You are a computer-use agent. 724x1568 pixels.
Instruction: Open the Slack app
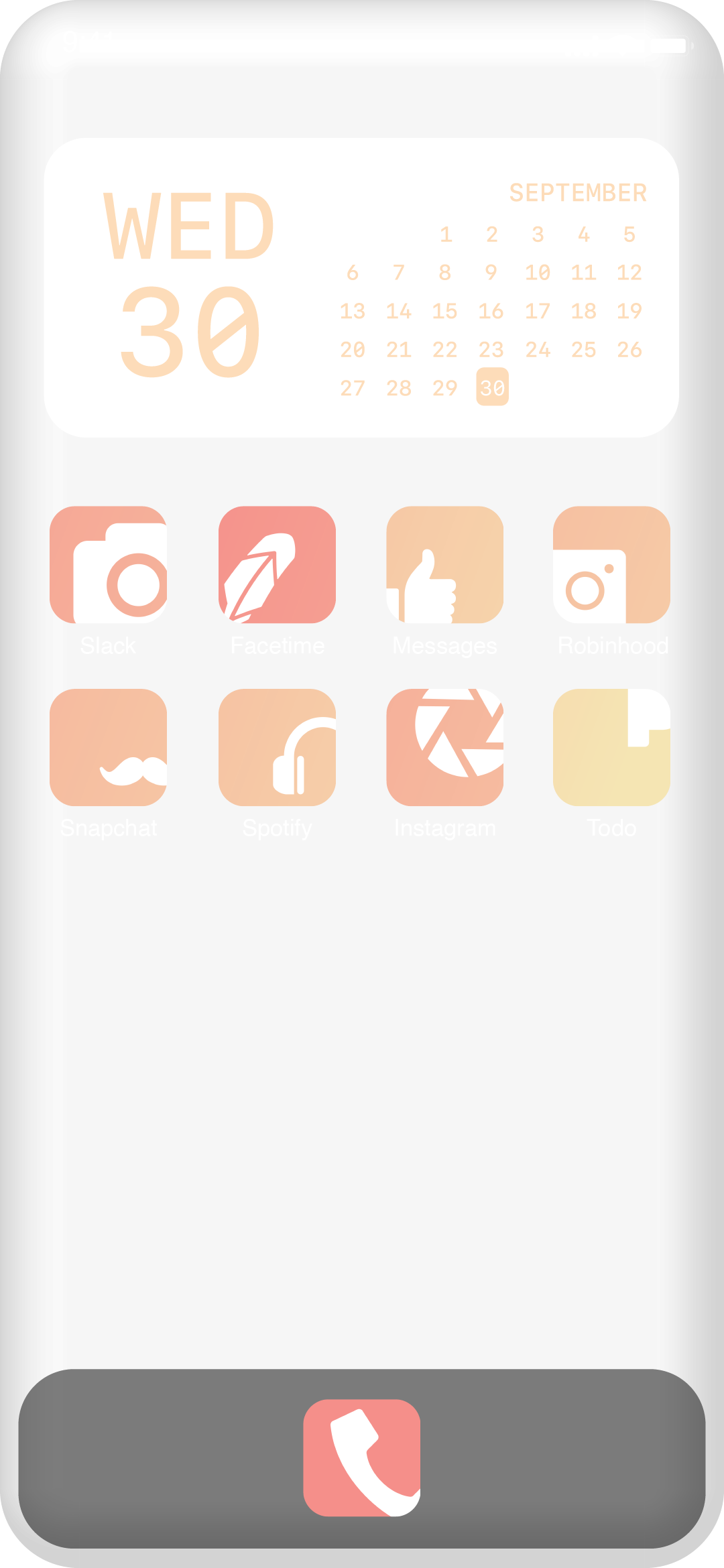[108, 564]
